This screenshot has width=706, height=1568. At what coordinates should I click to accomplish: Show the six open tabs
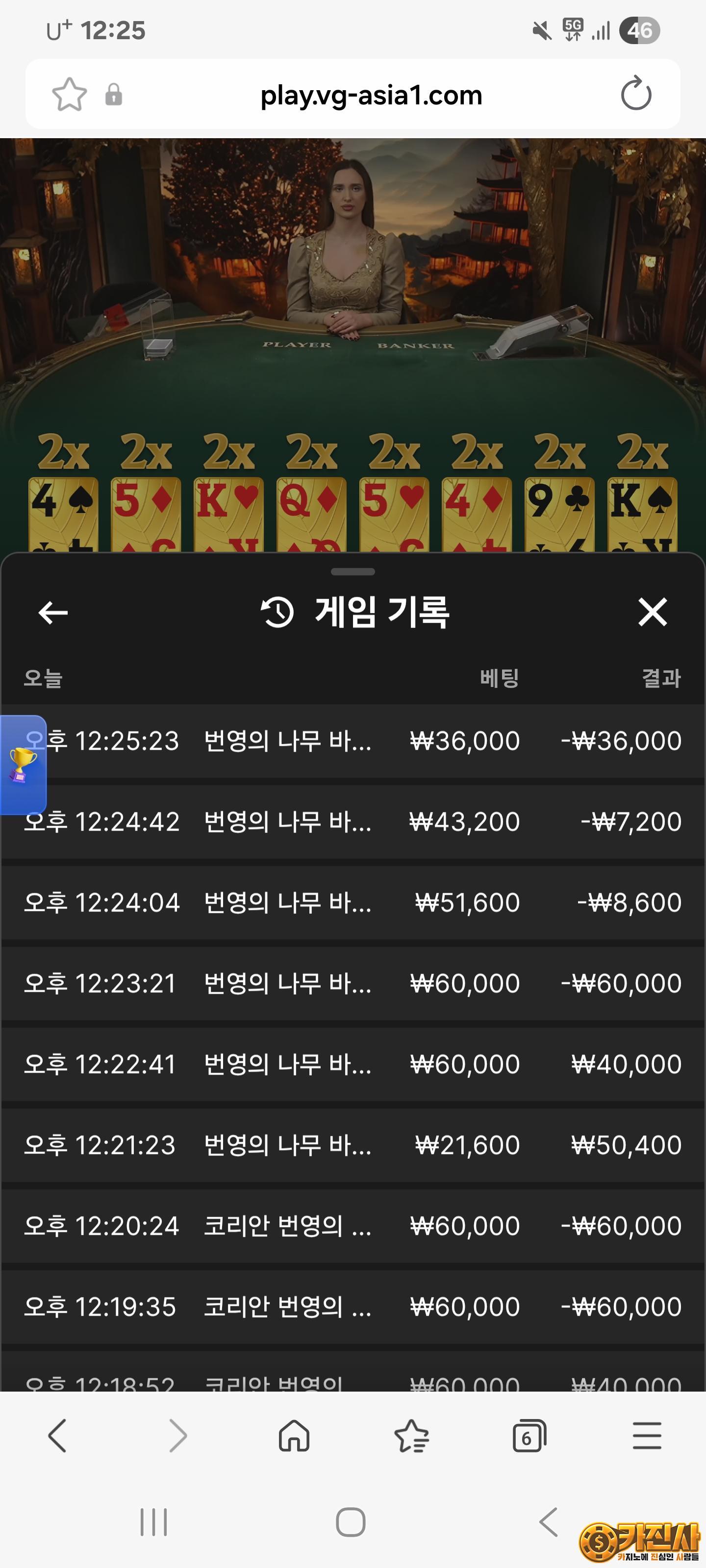pyautogui.click(x=529, y=1436)
